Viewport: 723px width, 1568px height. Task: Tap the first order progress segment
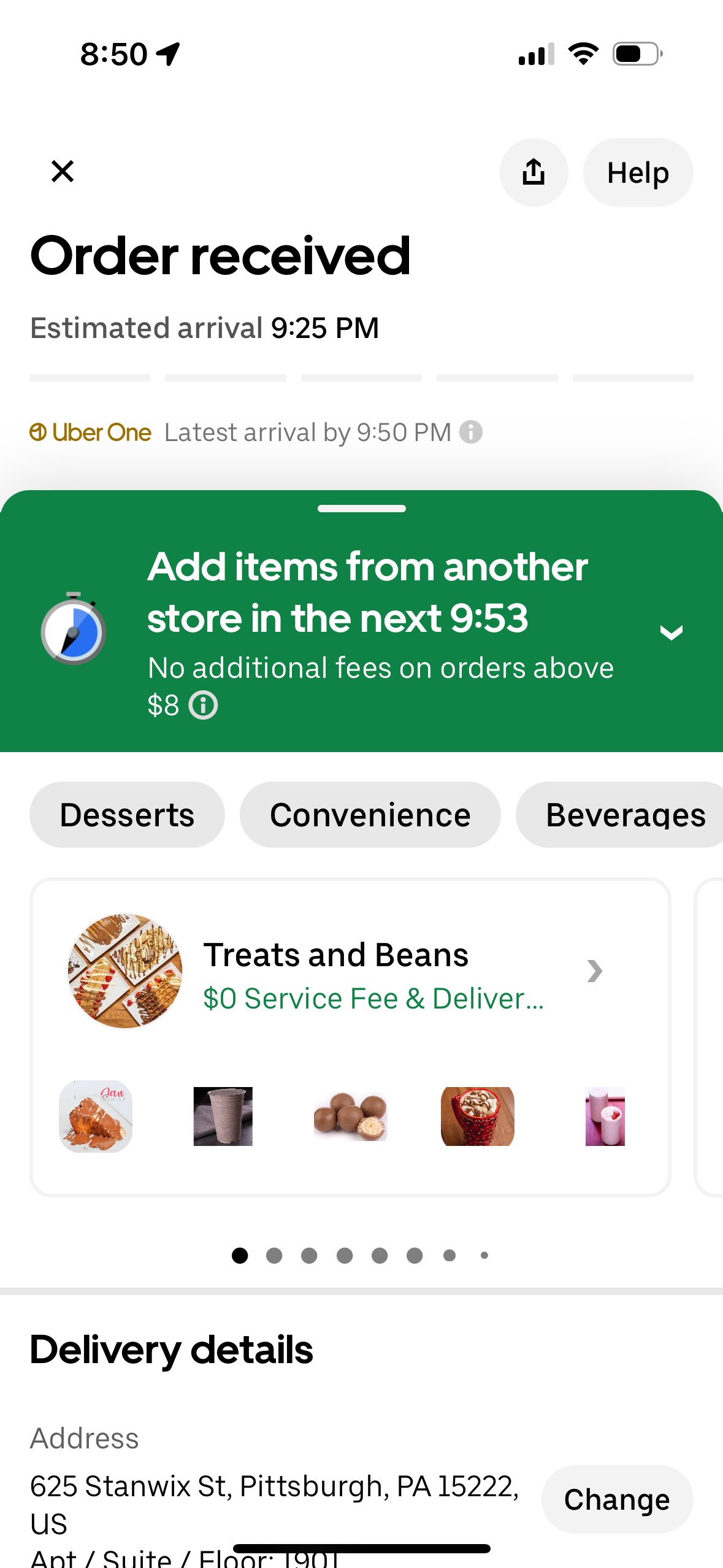tap(91, 378)
